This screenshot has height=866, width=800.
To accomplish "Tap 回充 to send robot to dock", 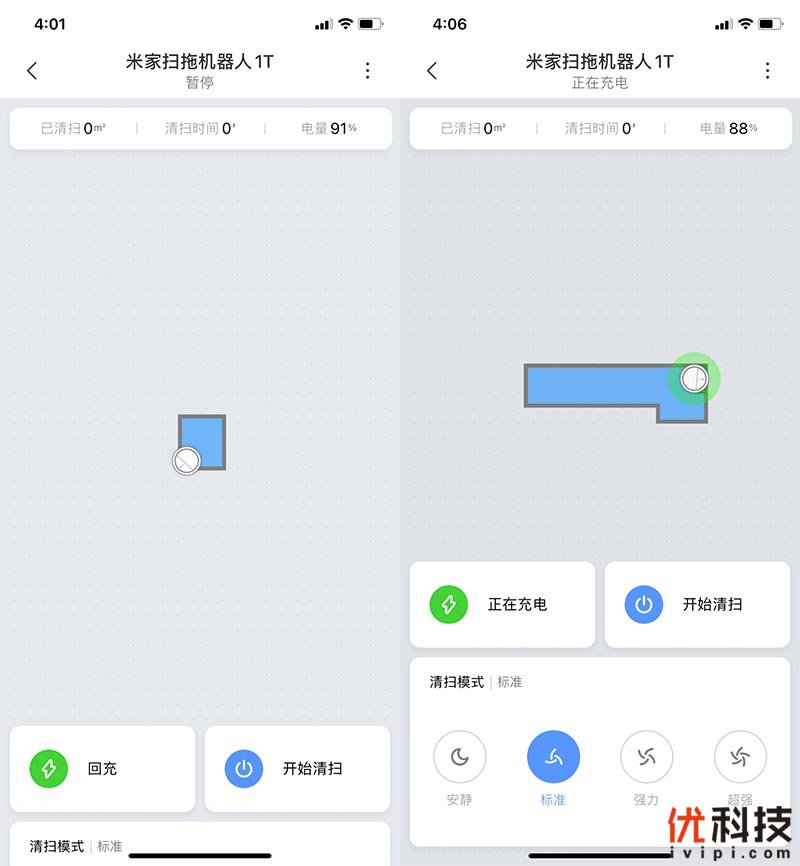I will pyautogui.click(x=102, y=769).
